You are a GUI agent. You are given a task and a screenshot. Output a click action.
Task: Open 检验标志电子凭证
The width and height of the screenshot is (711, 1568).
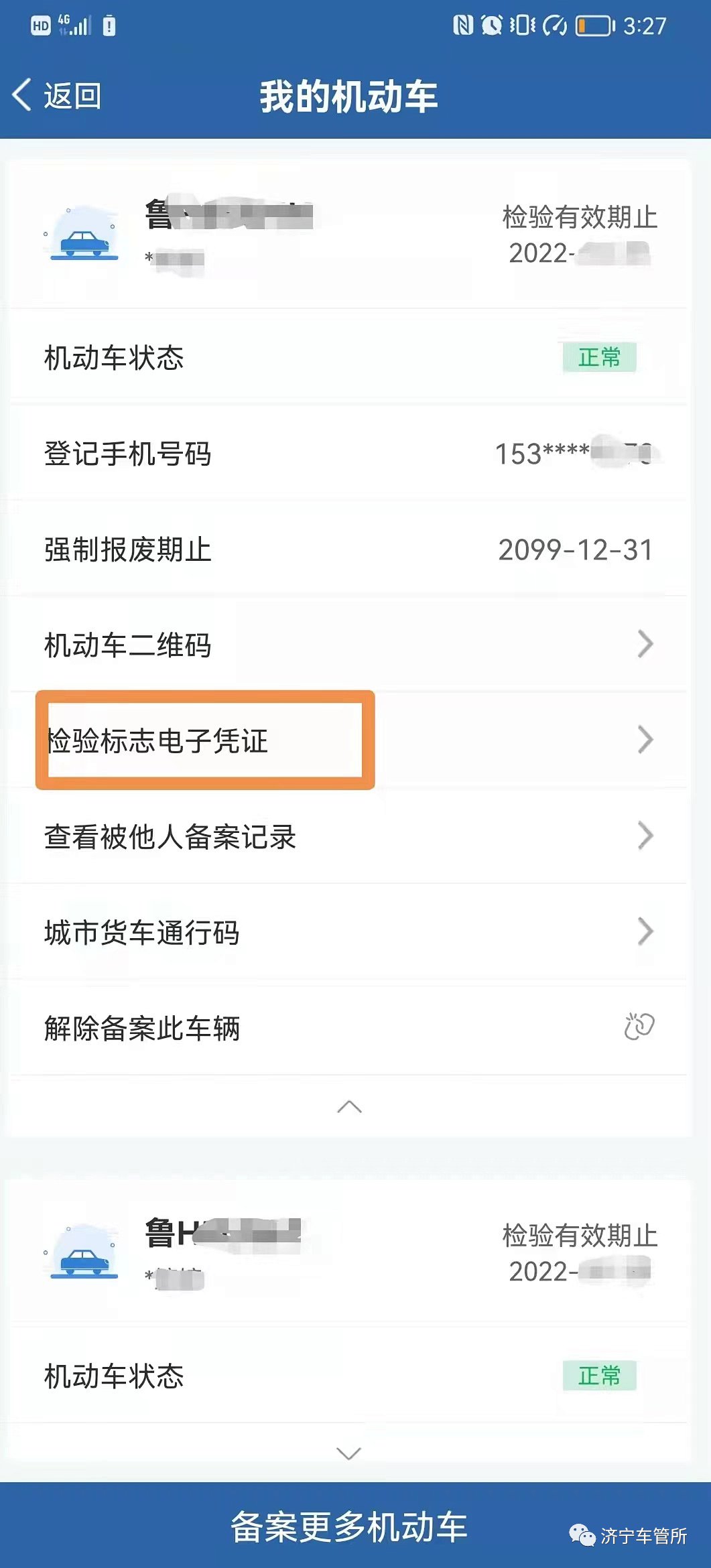[348, 740]
